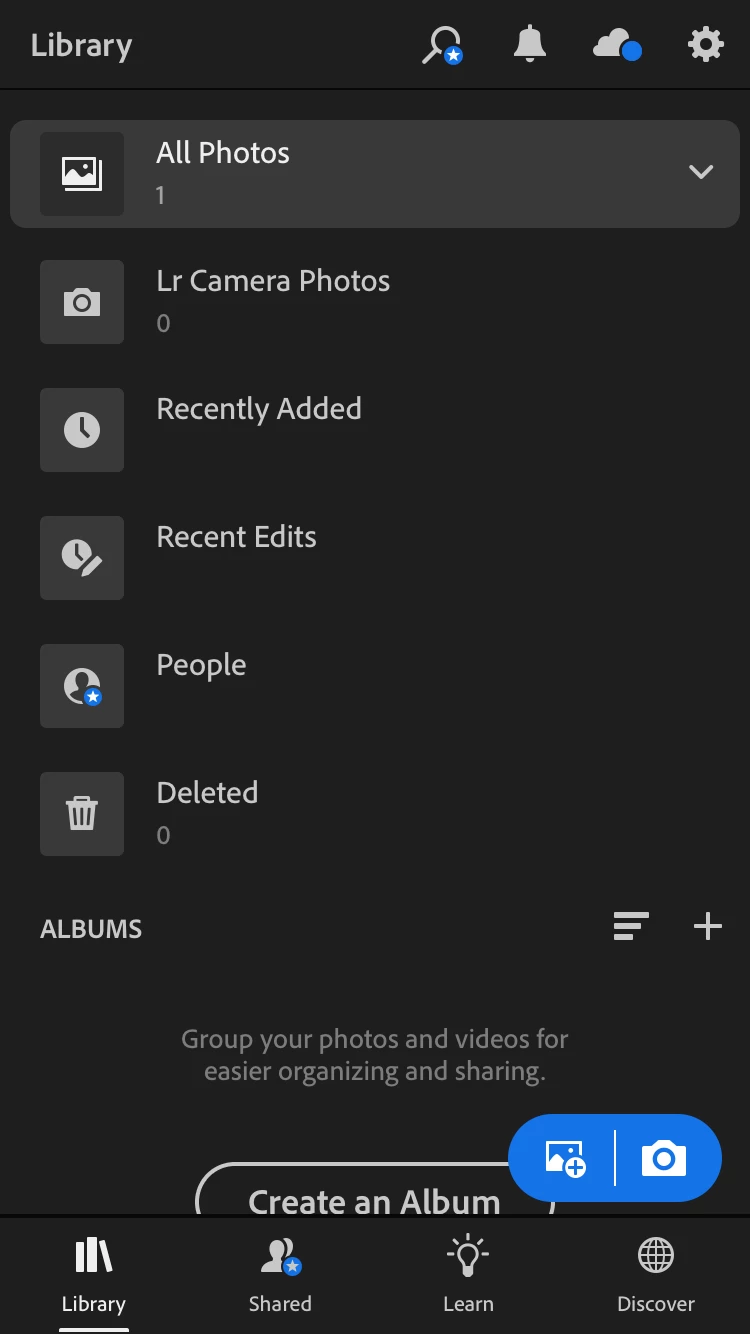Launch the camera from the blue button
Image resolution: width=750 pixels, height=1334 pixels.
click(x=665, y=1158)
